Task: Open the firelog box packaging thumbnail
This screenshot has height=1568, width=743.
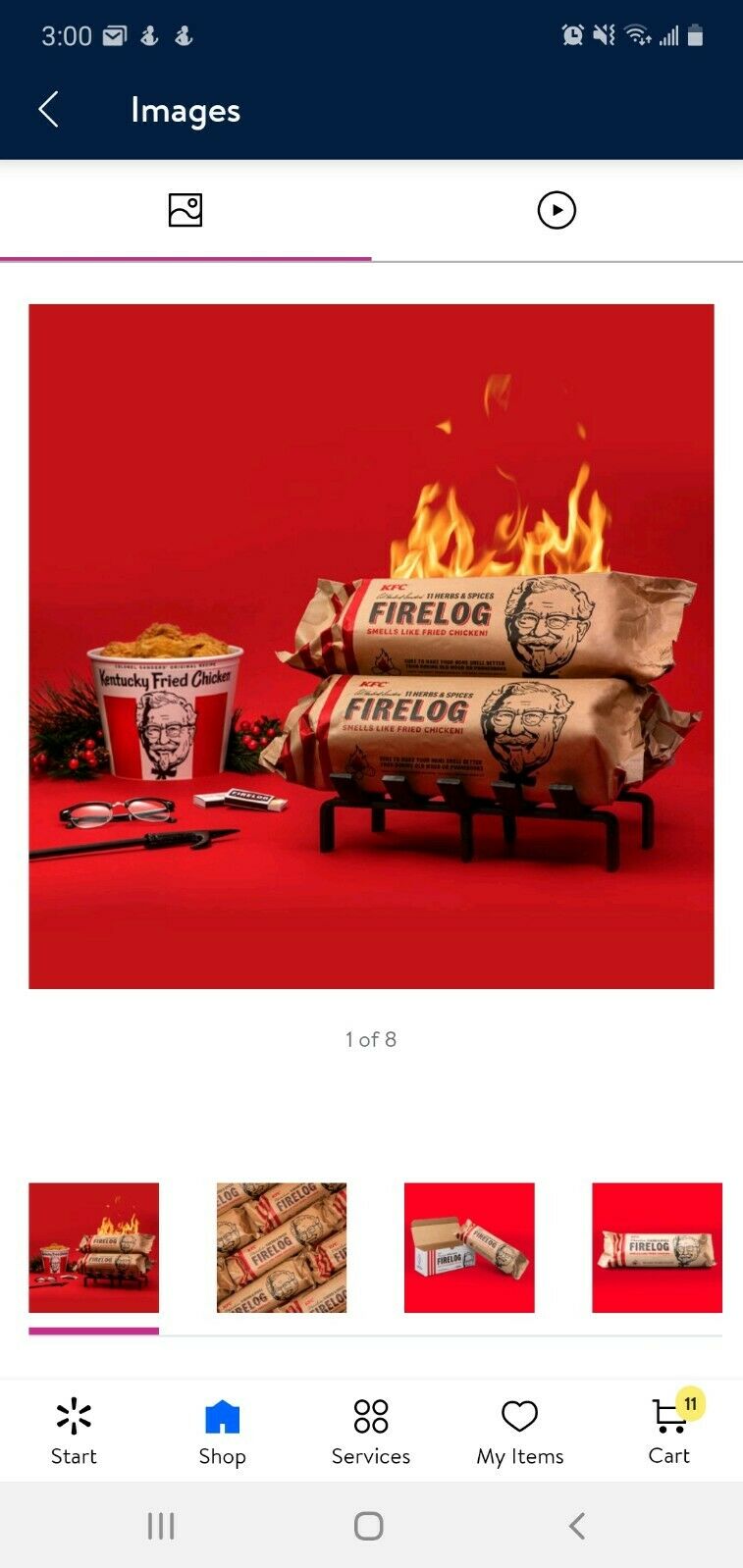Action: tap(469, 1247)
